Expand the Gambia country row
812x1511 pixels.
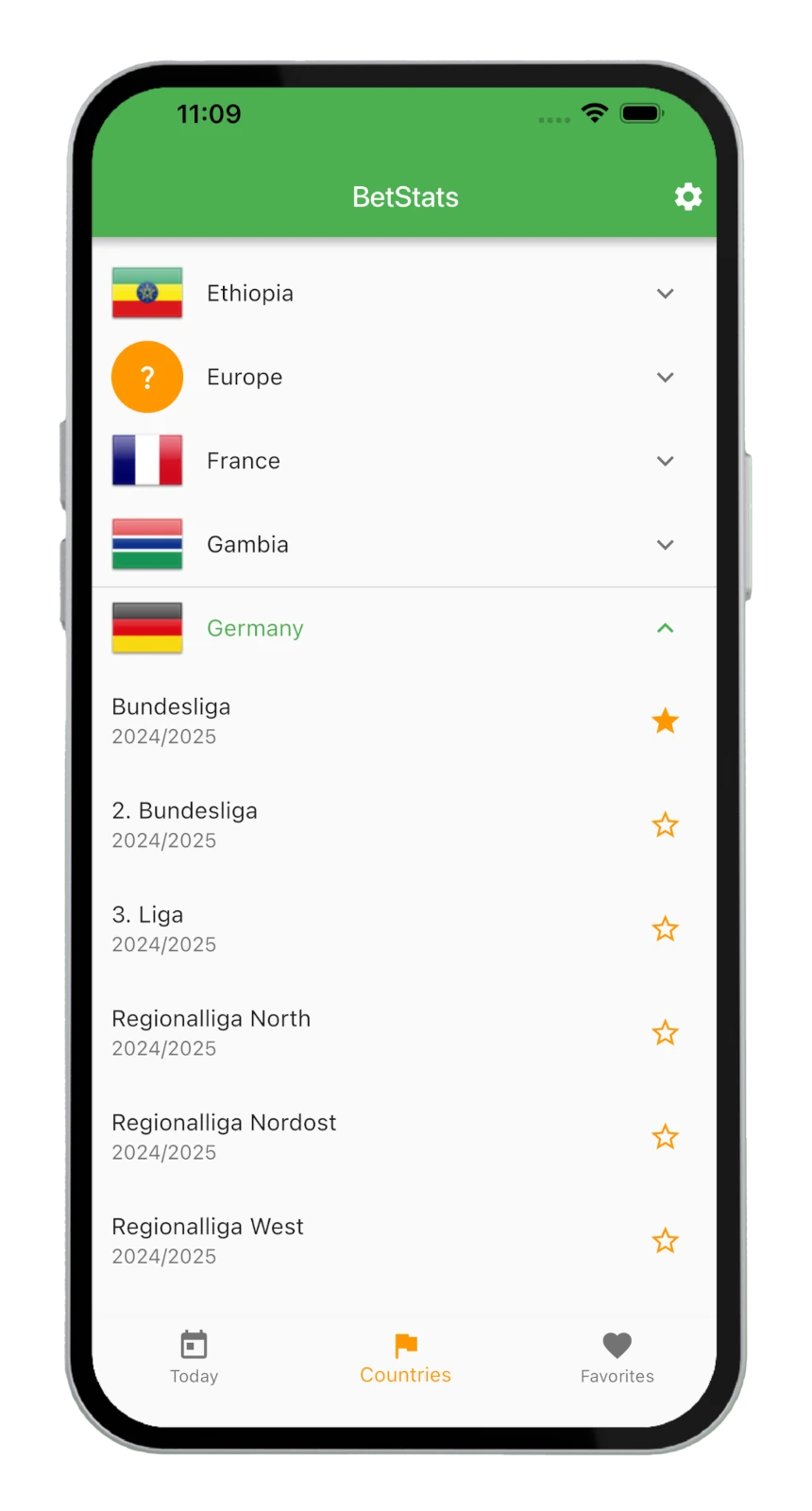(x=665, y=545)
